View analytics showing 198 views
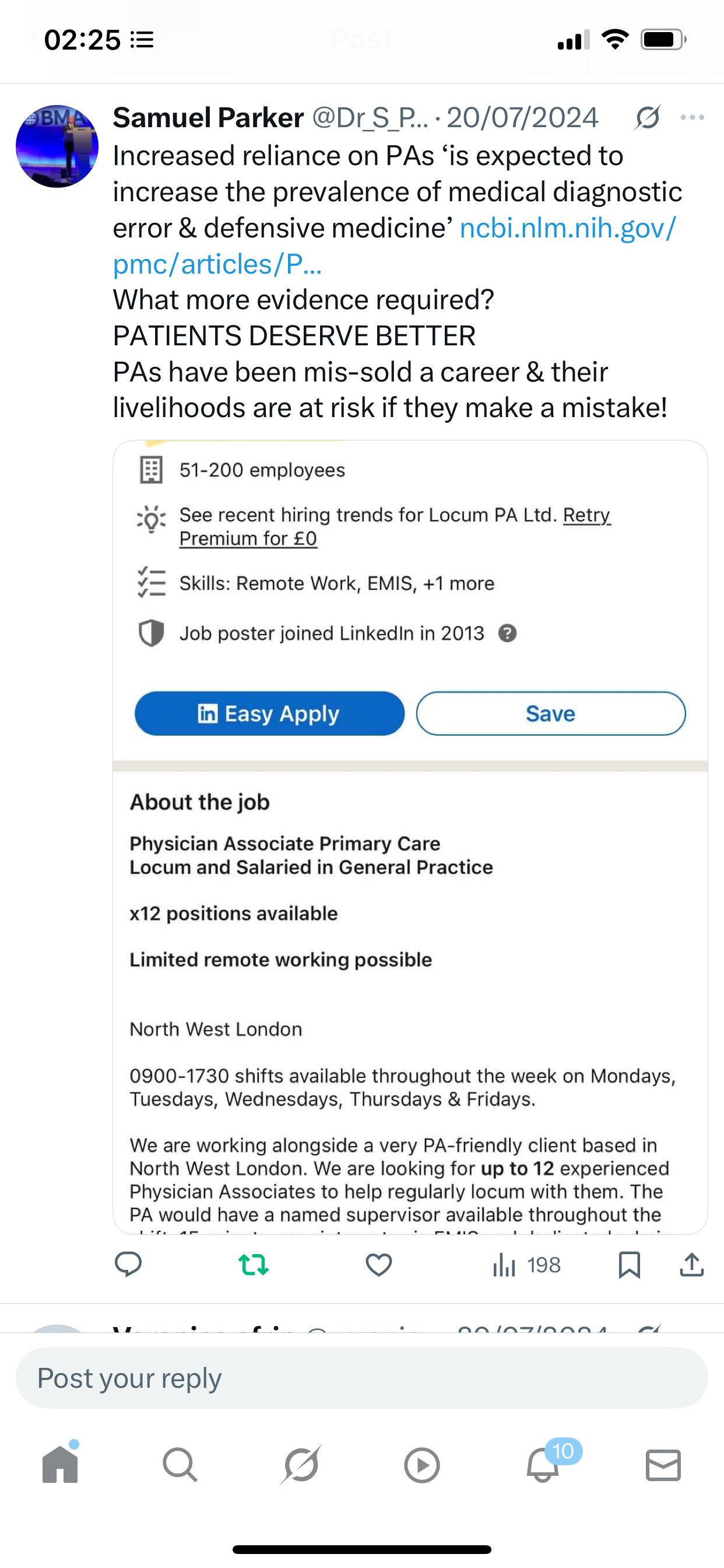Screen dimensions: 724x1568 [526, 1265]
